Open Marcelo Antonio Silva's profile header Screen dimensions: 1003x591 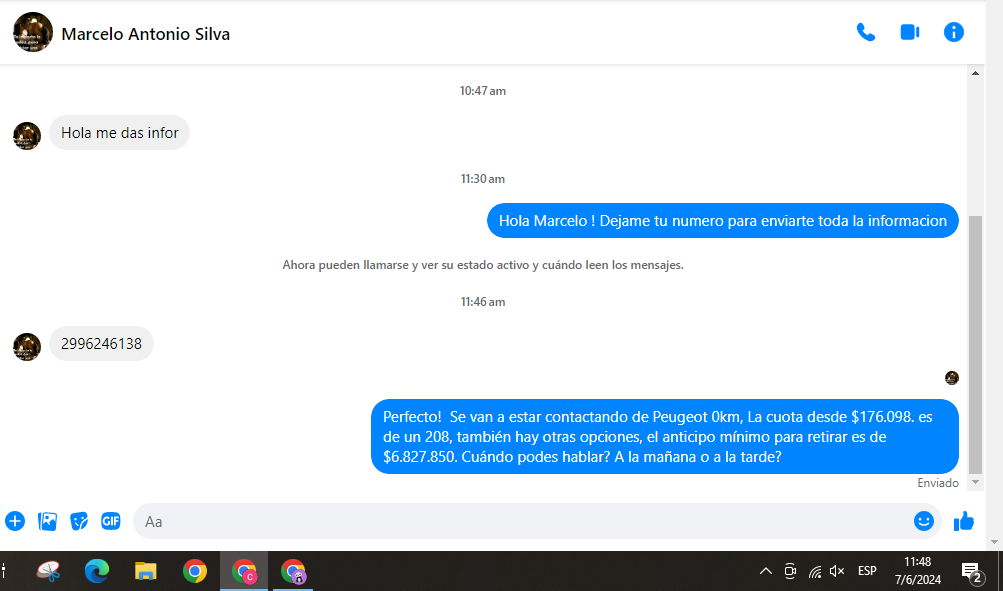[145, 34]
